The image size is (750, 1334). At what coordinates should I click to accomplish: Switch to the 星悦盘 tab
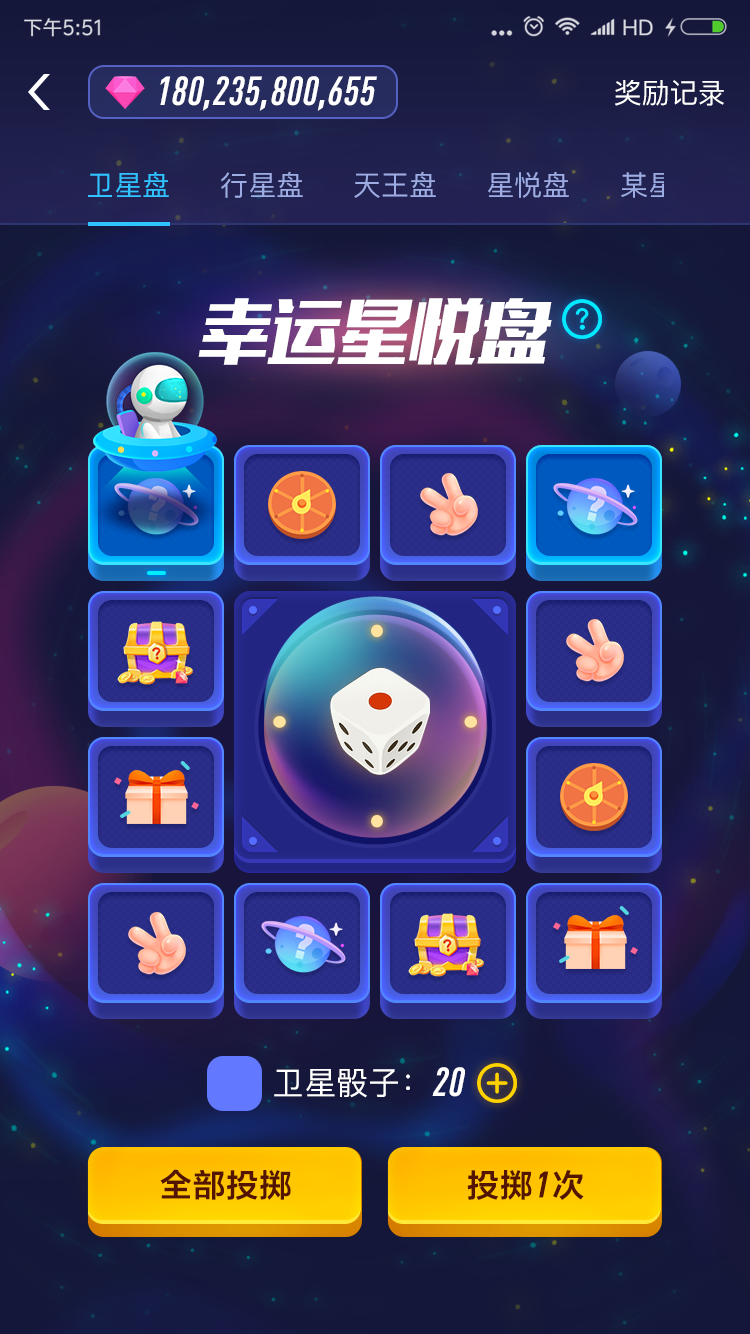click(528, 186)
